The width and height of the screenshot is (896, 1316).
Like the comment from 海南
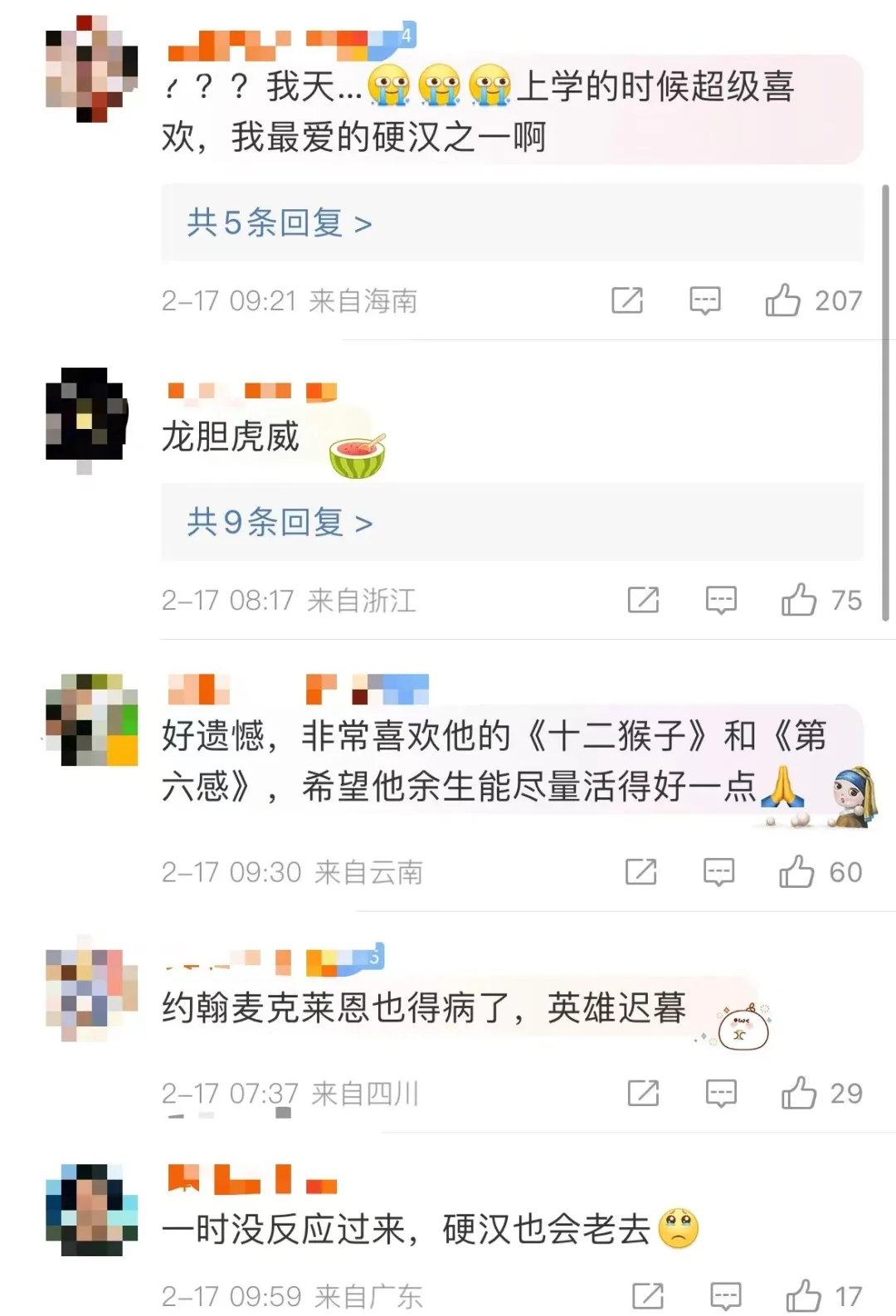tap(782, 300)
